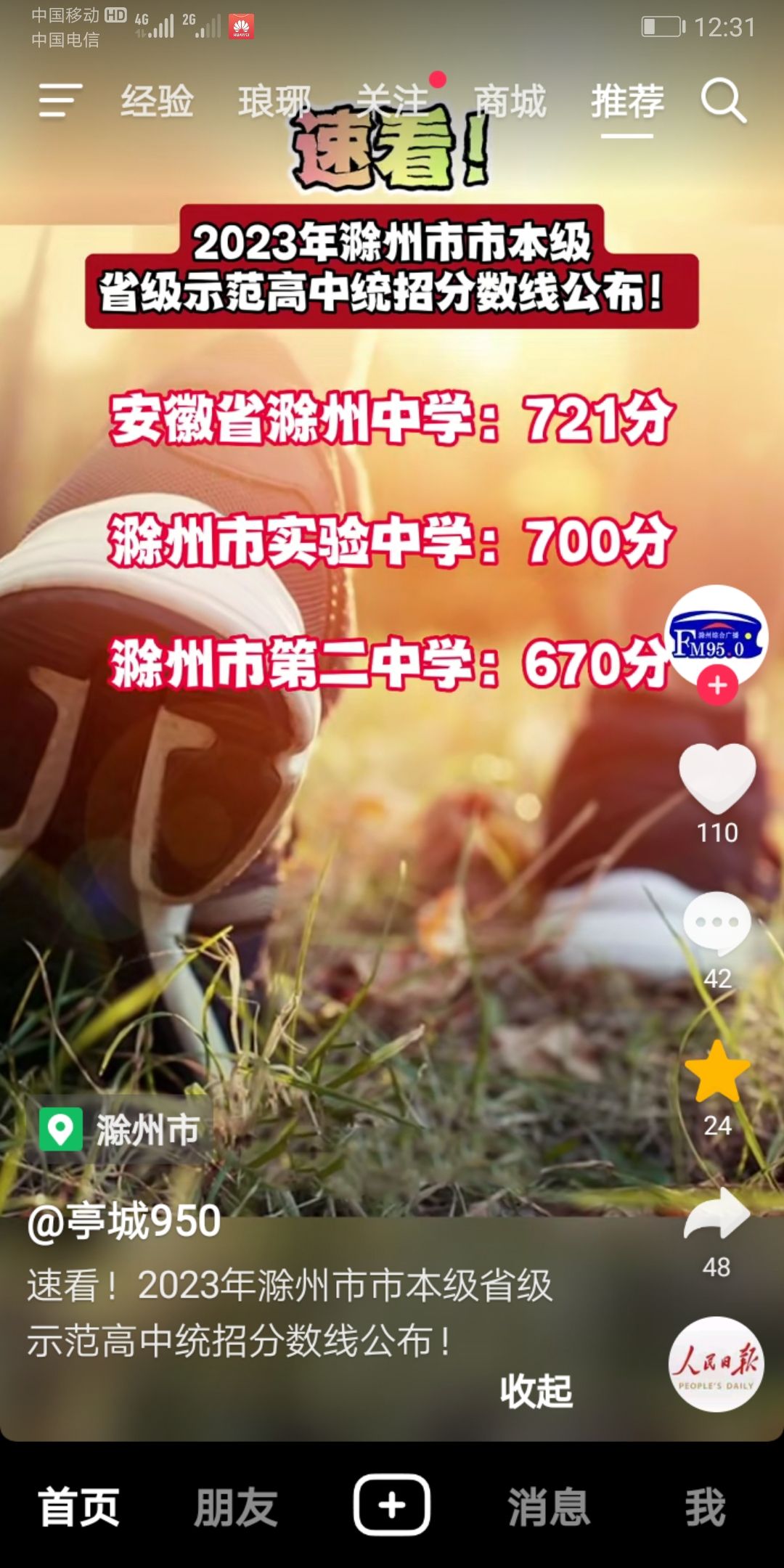Select the 推荐 tab

coord(627,101)
